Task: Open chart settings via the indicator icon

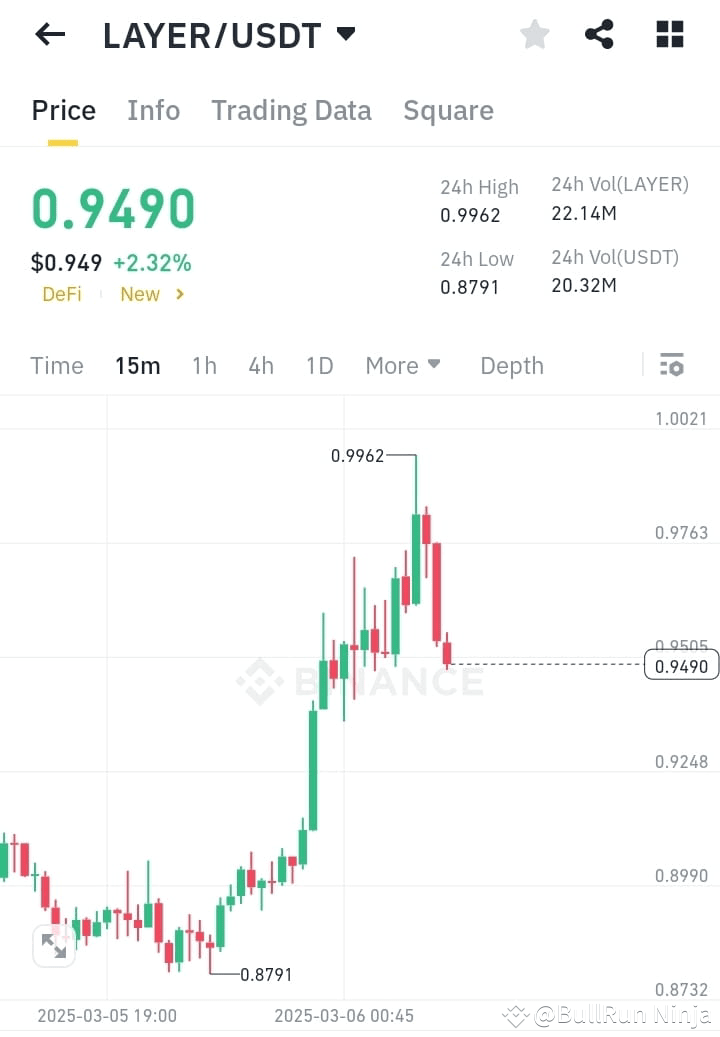Action: (x=671, y=366)
